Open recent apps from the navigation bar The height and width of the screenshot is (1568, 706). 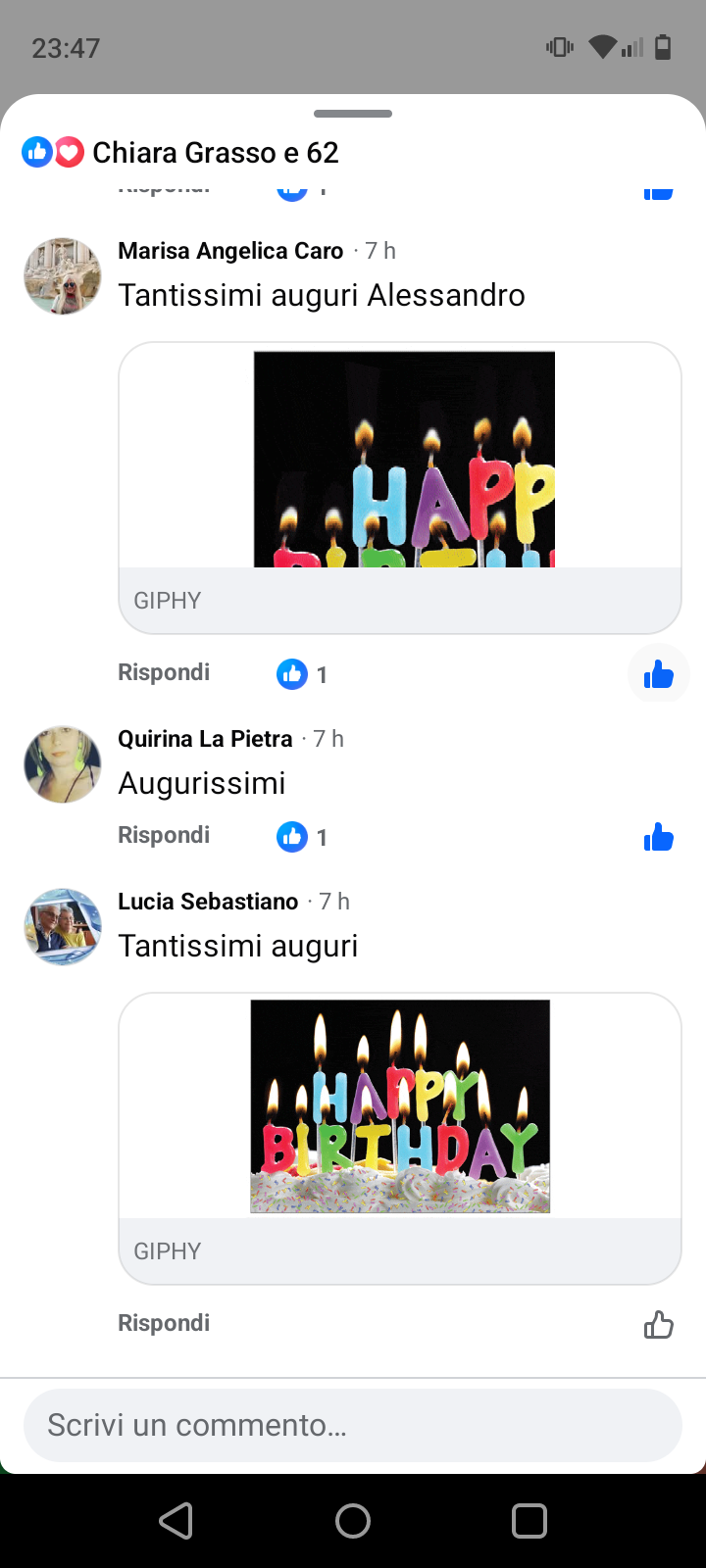coord(529,1521)
